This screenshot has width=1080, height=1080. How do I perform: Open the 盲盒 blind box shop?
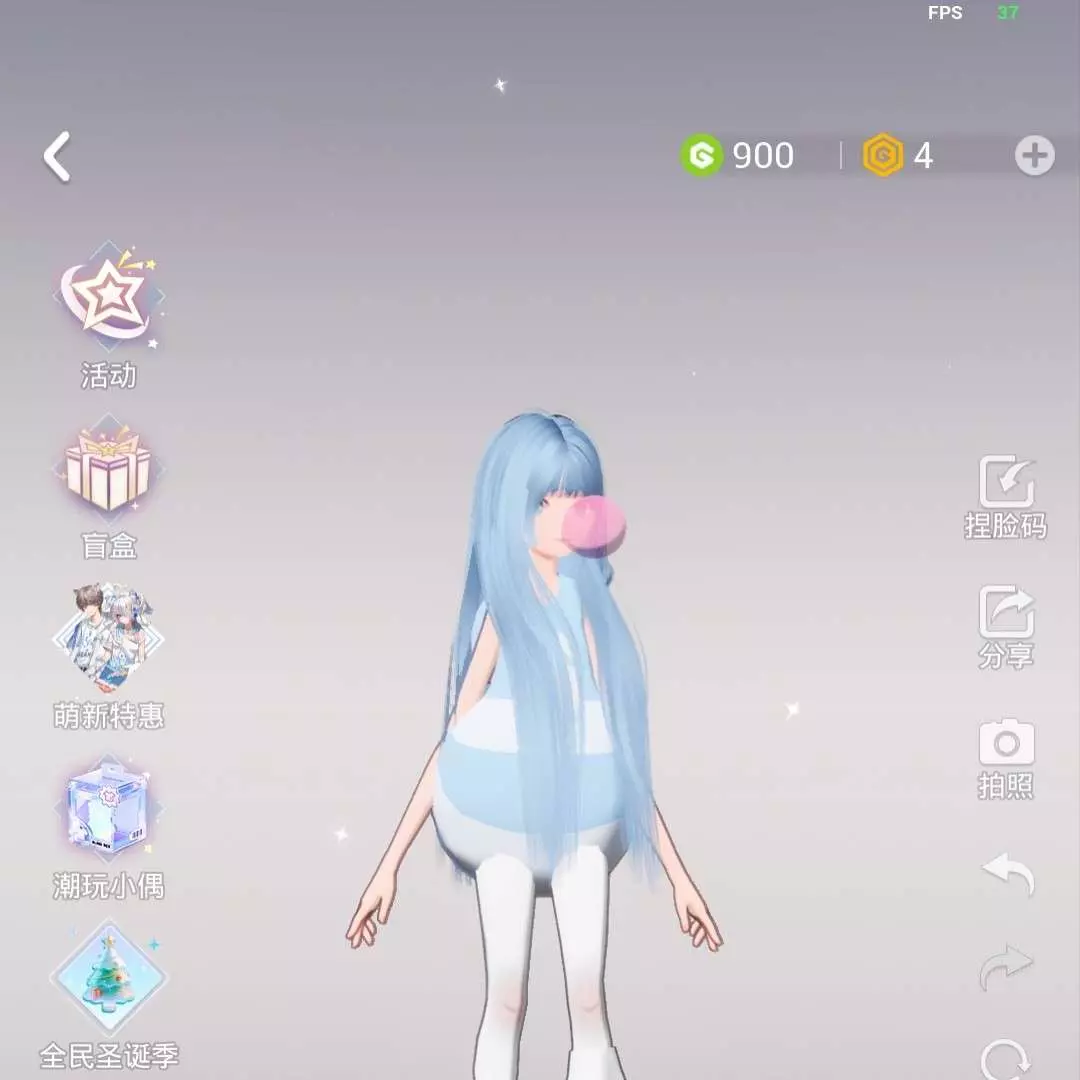click(108, 490)
